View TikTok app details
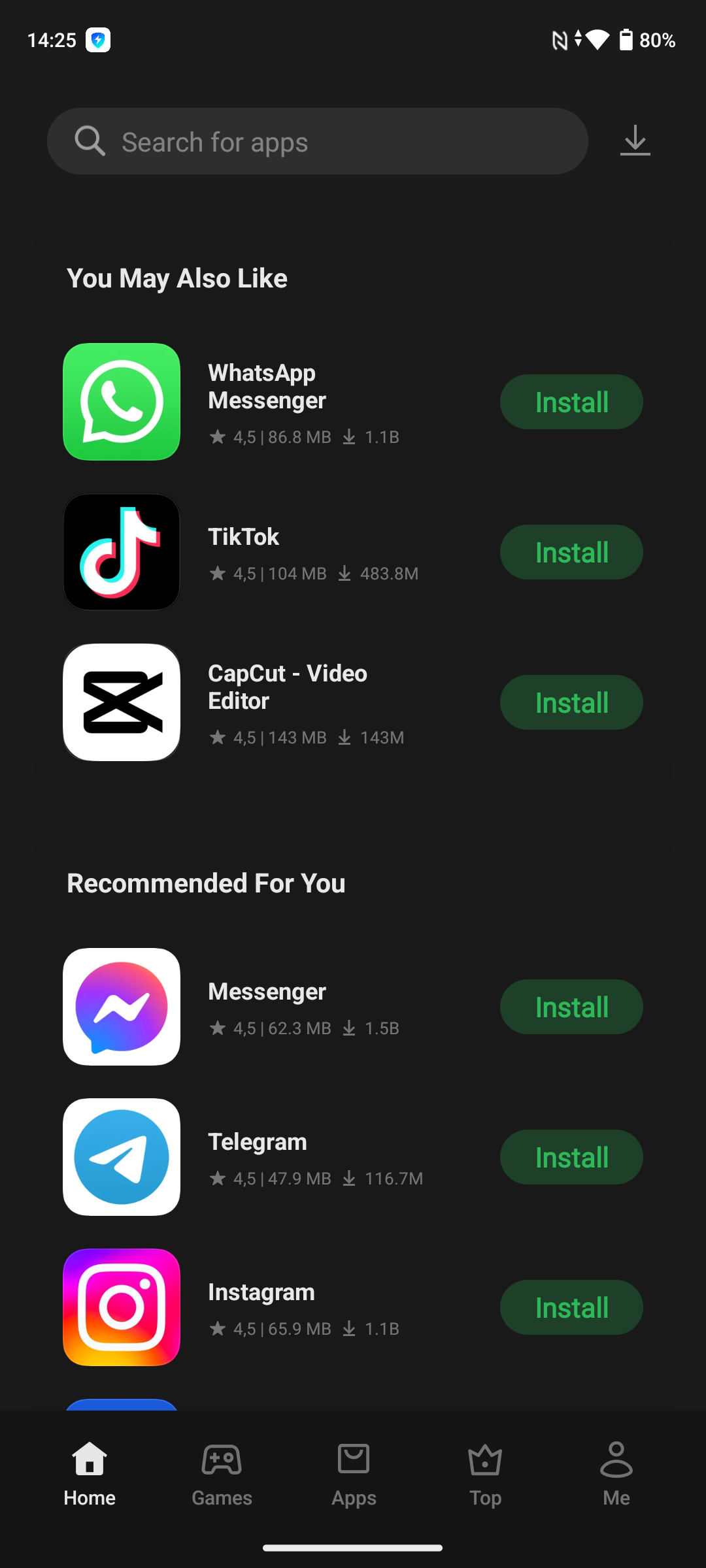706x1568 pixels. pyautogui.click(x=243, y=537)
